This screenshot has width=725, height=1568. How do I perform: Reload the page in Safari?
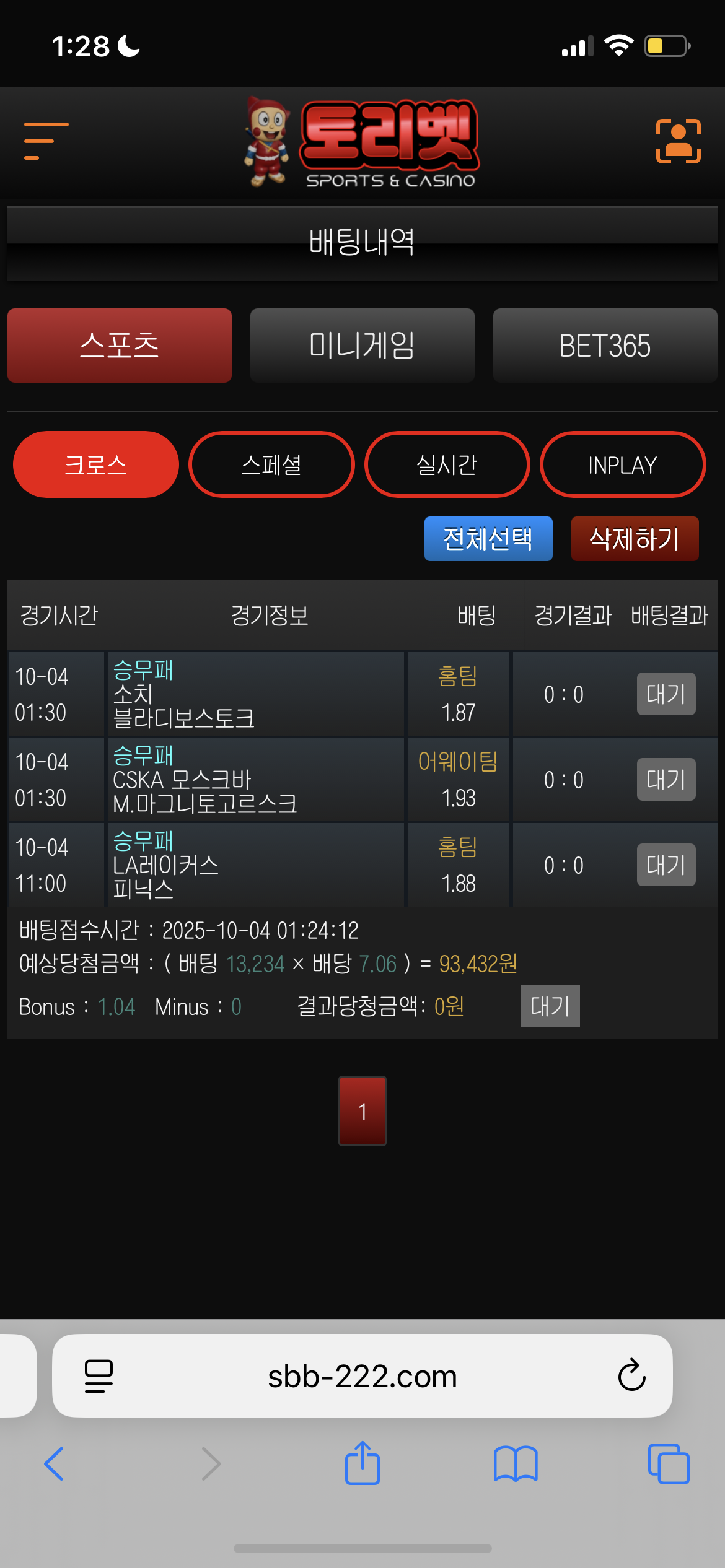point(631,1376)
